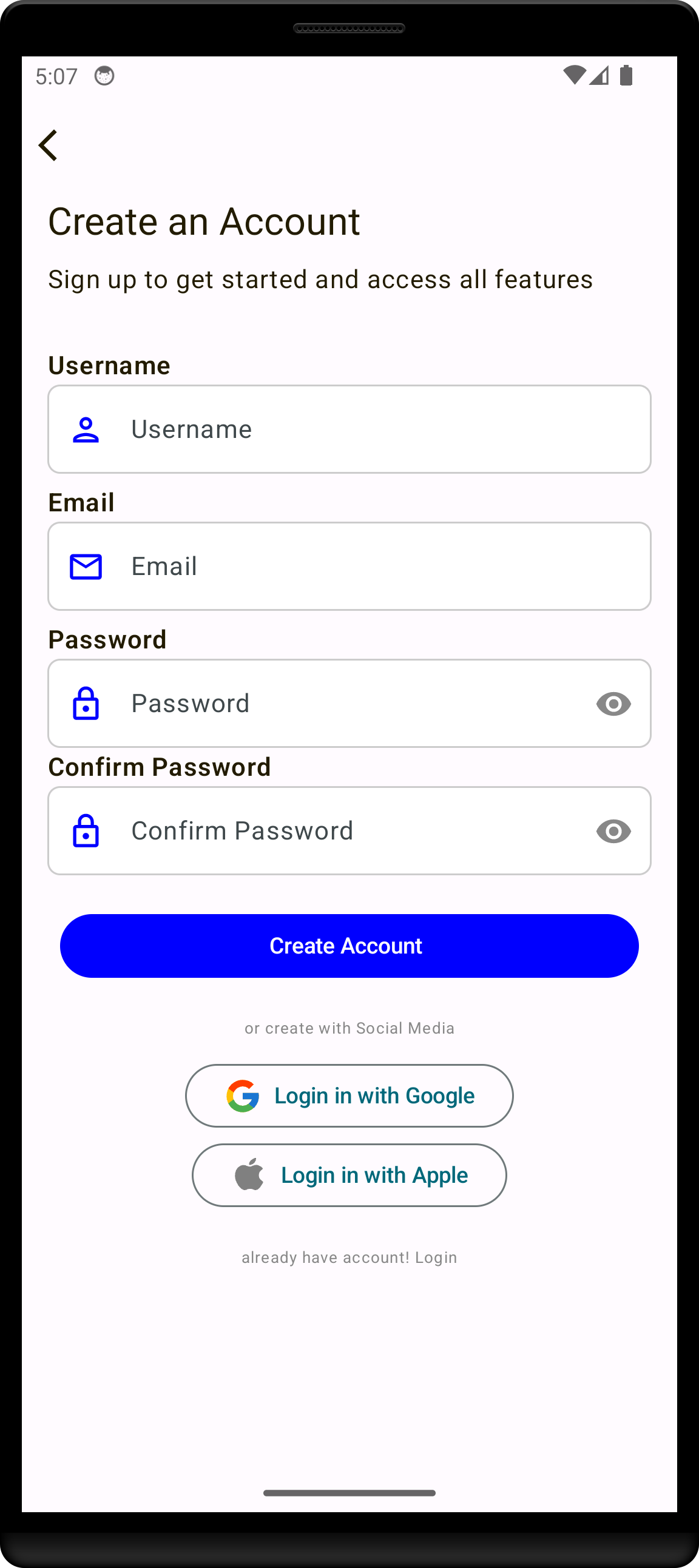The image size is (699, 1568).
Task: Choose Login in with Apple
Action: pos(349,1174)
